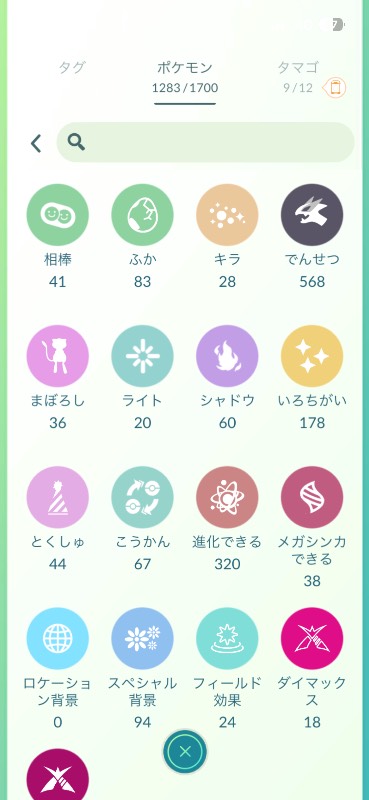This screenshot has height=800, width=369.
Task: Go back using the left arrow
Action: tap(36, 143)
